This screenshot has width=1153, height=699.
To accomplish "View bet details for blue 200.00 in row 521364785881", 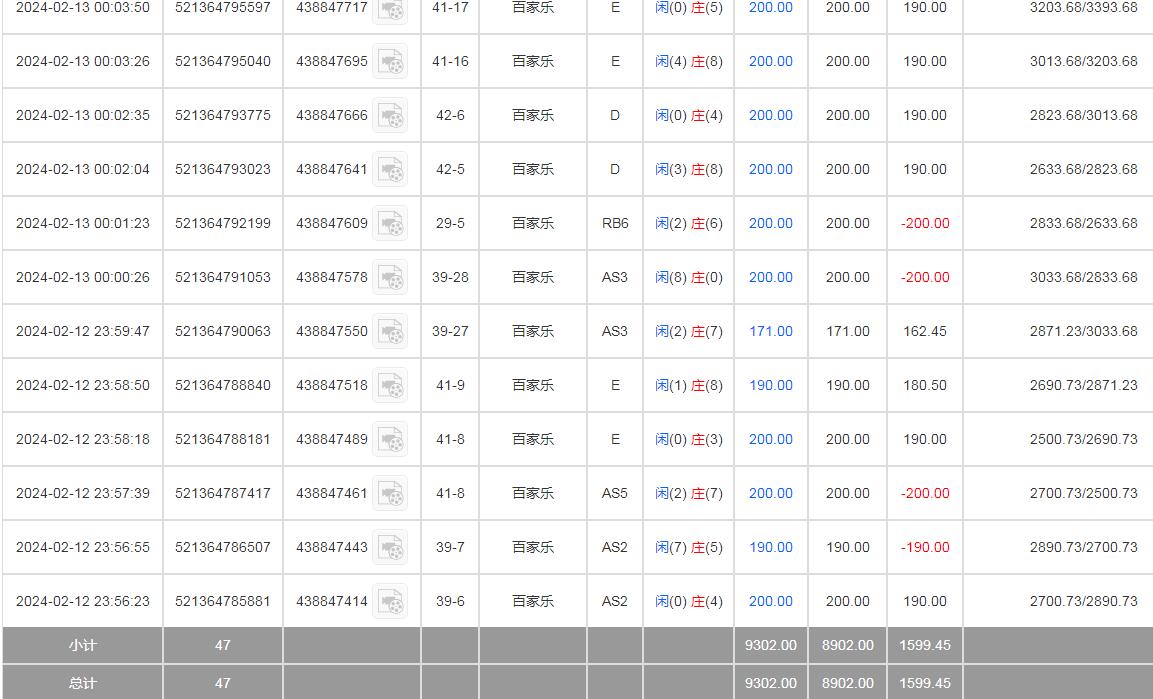I will (x=771, y=601).
